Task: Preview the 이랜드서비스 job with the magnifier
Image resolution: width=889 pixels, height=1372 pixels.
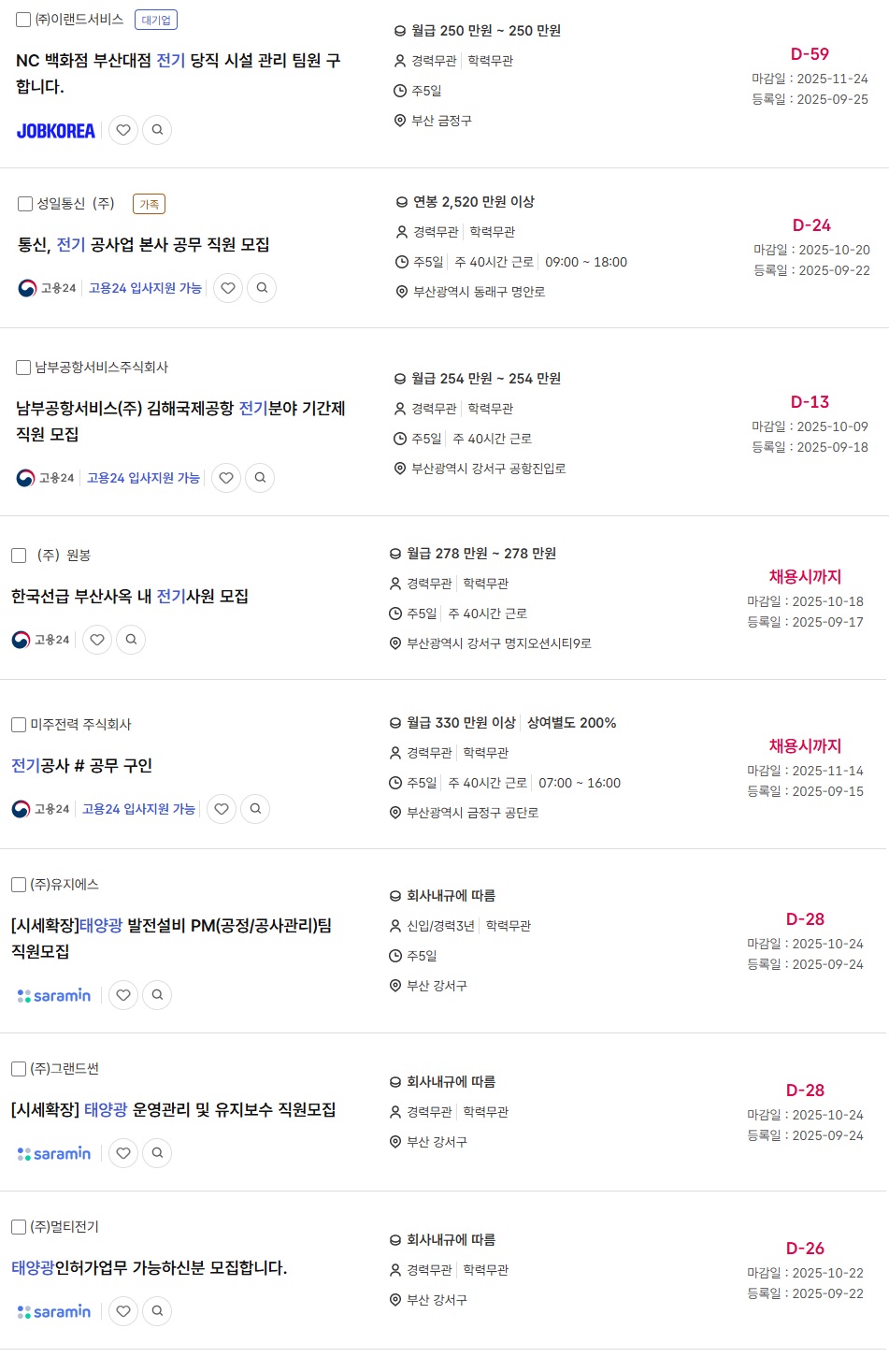Action: [x=157, y=130]
